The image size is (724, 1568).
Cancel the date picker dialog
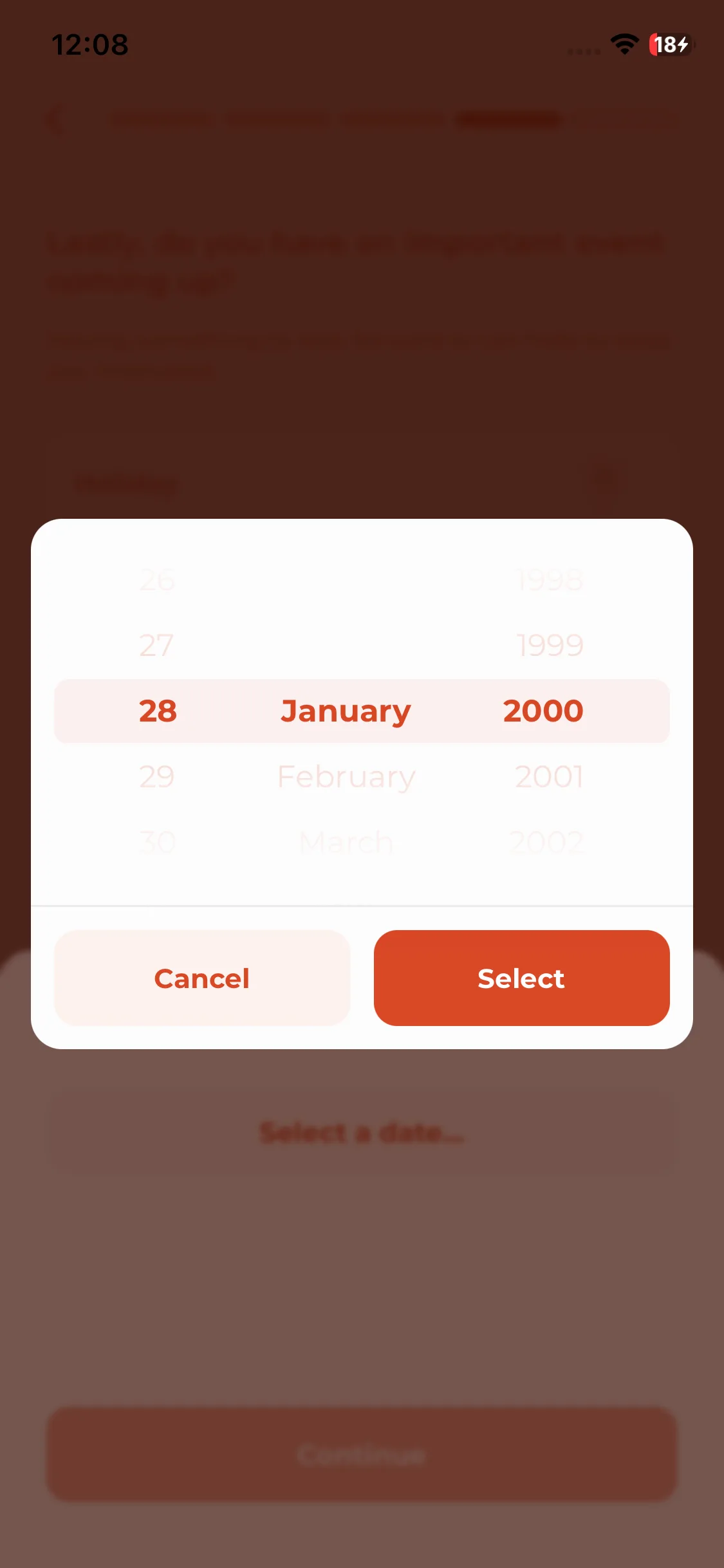pyautogui.click(x=202, y=978)
